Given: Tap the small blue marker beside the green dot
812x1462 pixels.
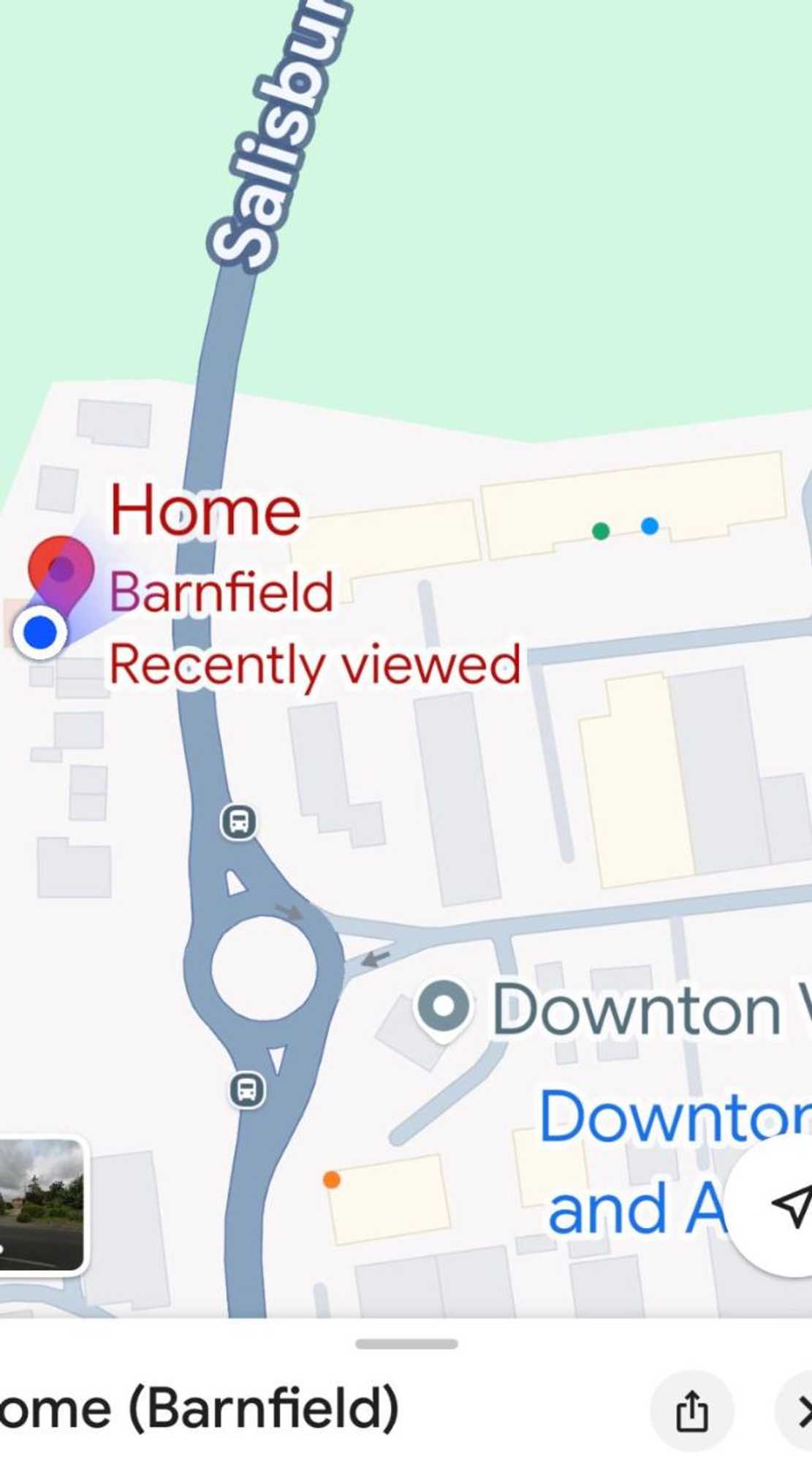Looking at the screenshot, I should click(649, 526).
